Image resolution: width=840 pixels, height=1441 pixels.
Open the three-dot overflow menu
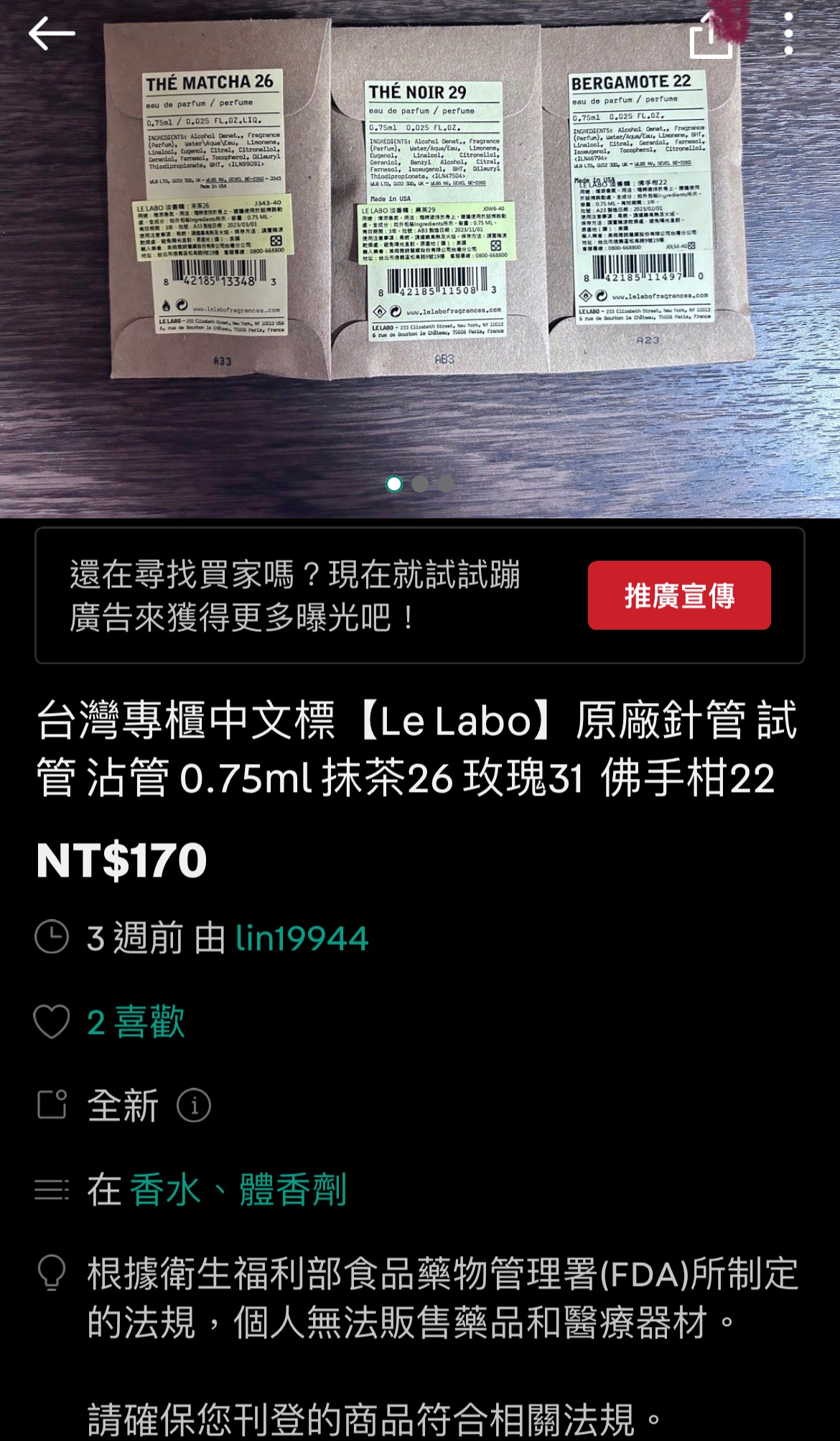click(788, 34)
